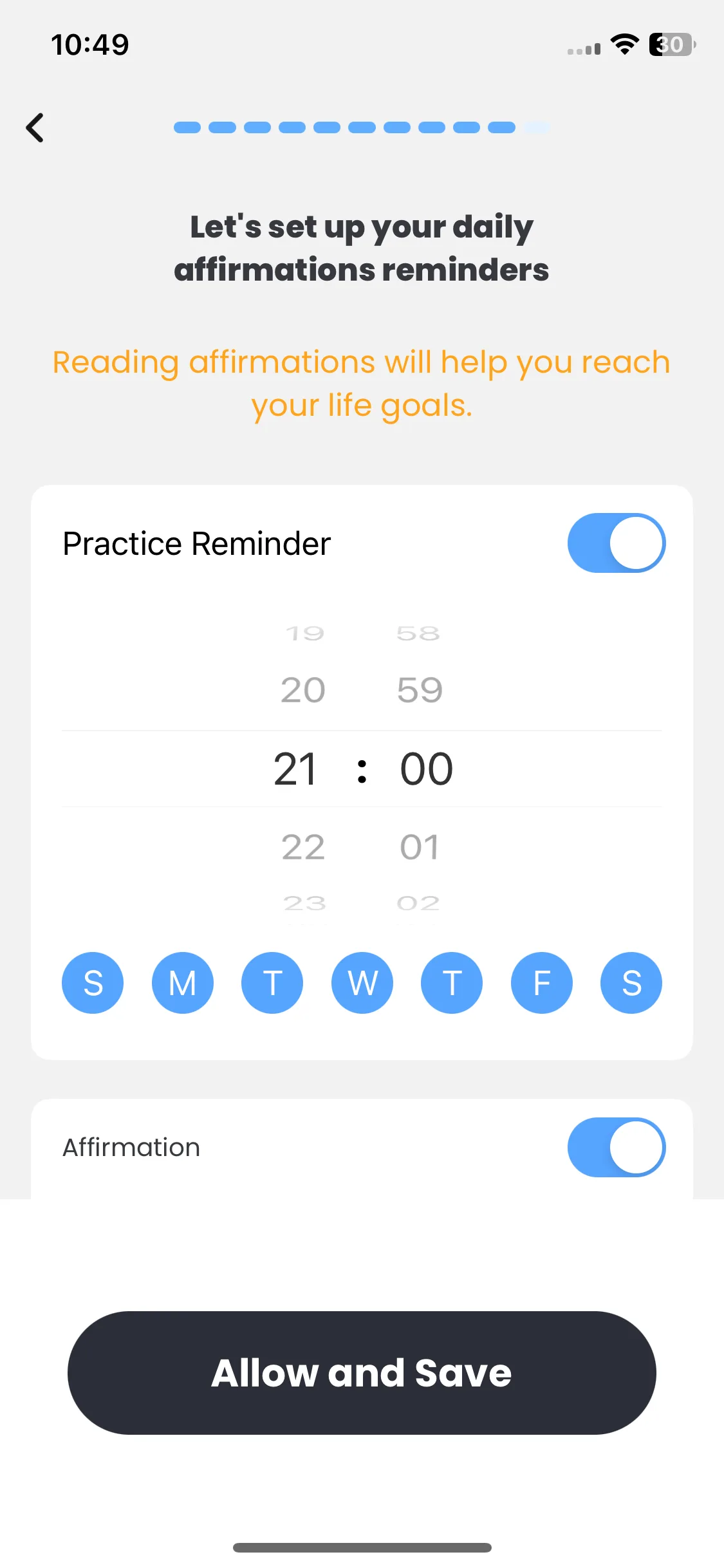Deselect Wednesday in the day selector
The height and width of the screenshot is (1568, 724).
(362, 983)
